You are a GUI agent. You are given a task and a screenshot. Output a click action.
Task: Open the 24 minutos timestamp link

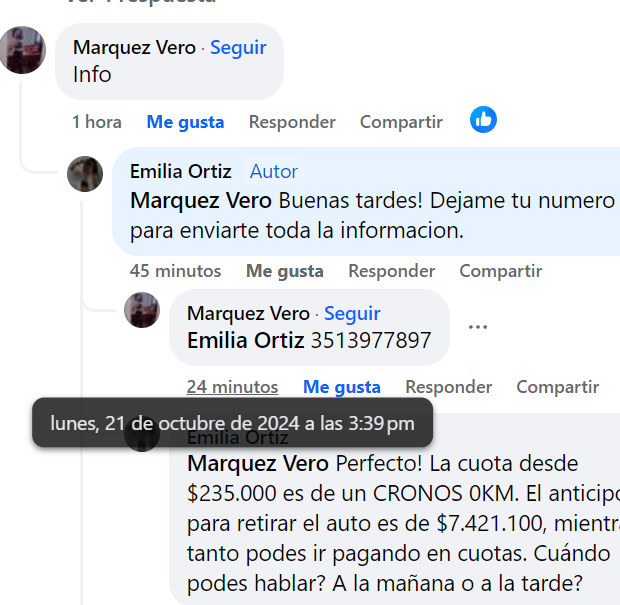click(x=232, y=387)
